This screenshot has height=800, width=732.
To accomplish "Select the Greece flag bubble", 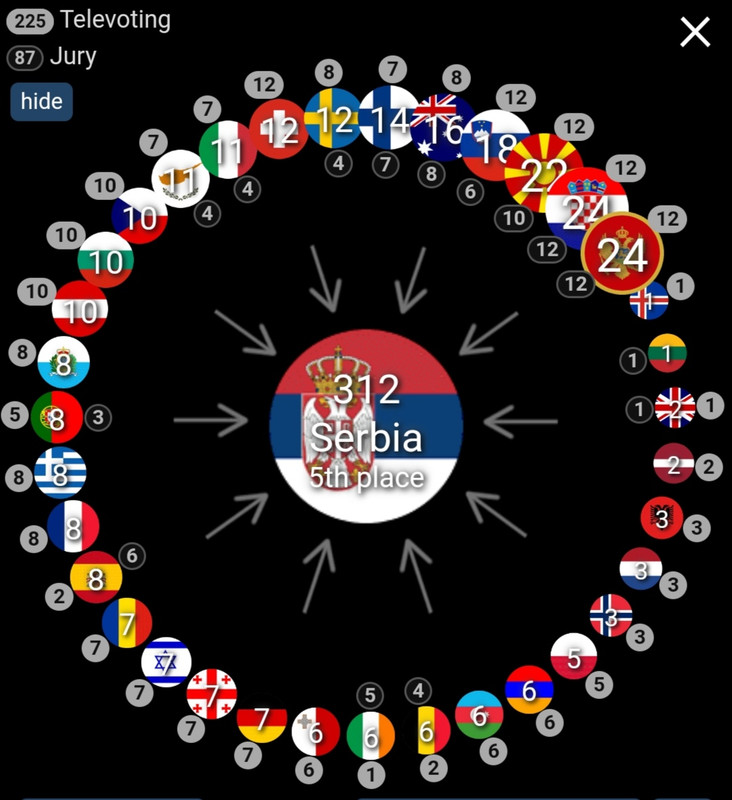I will (x=60, y=472).
